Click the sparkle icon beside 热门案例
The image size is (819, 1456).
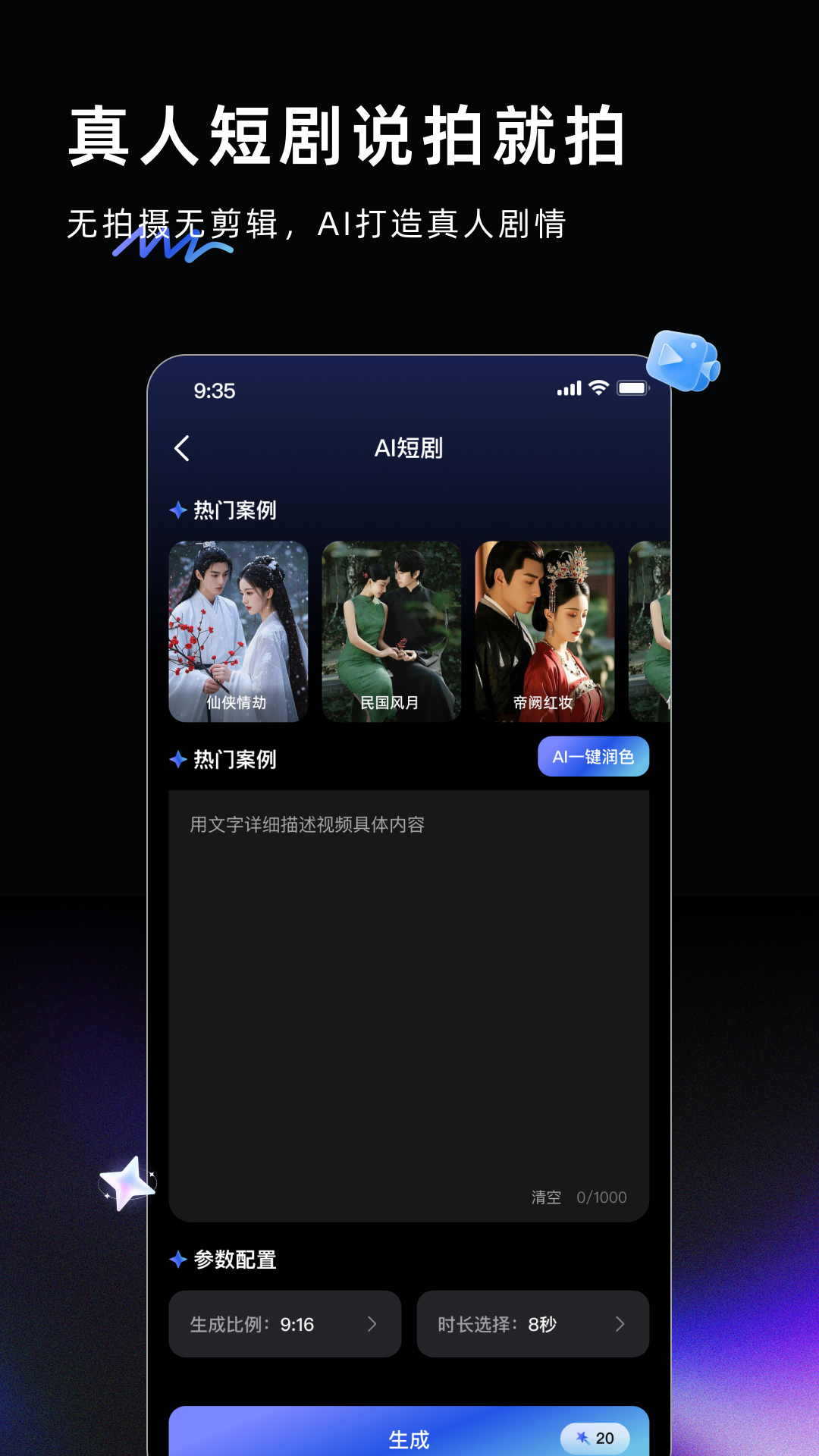pos(177,511)
